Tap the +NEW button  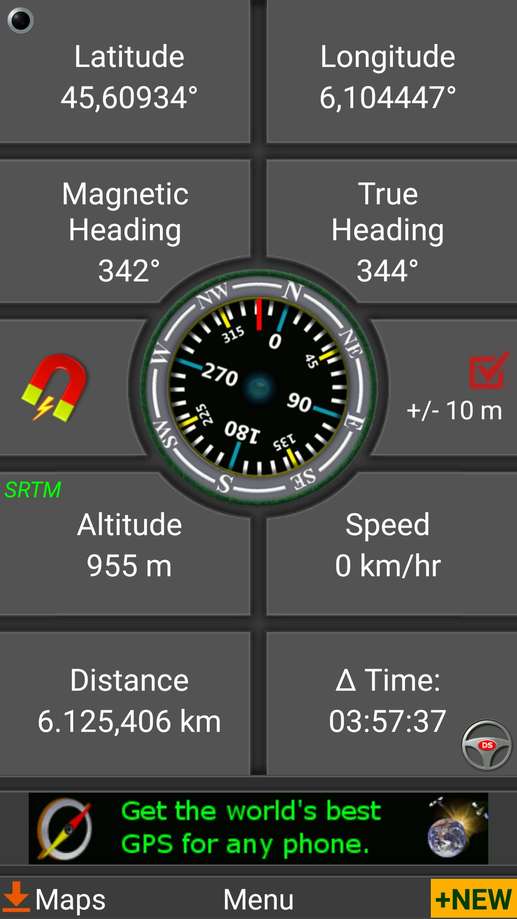(474, 898)
